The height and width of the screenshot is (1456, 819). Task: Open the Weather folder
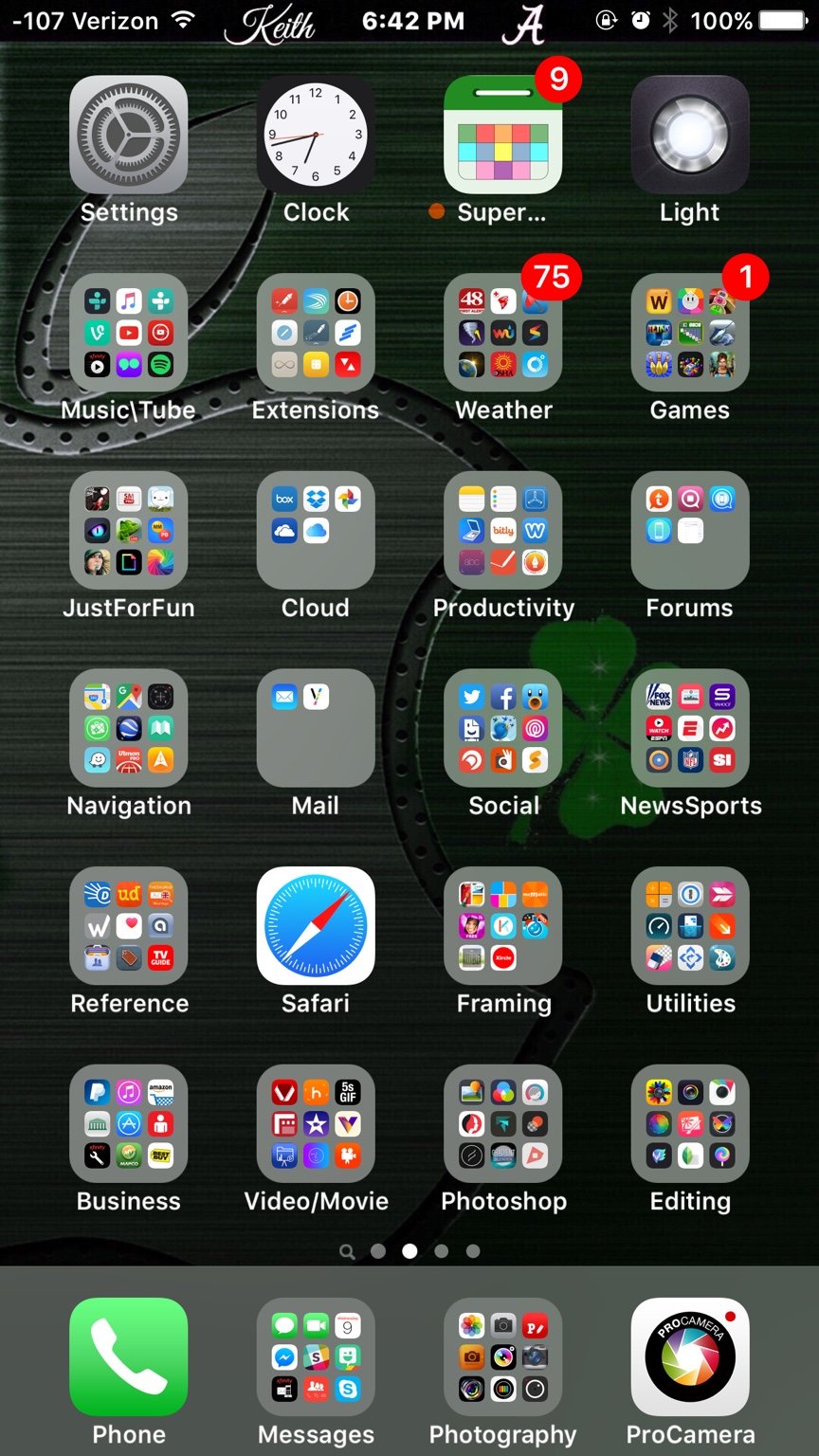pyautogui.click(x=503, y=333)
